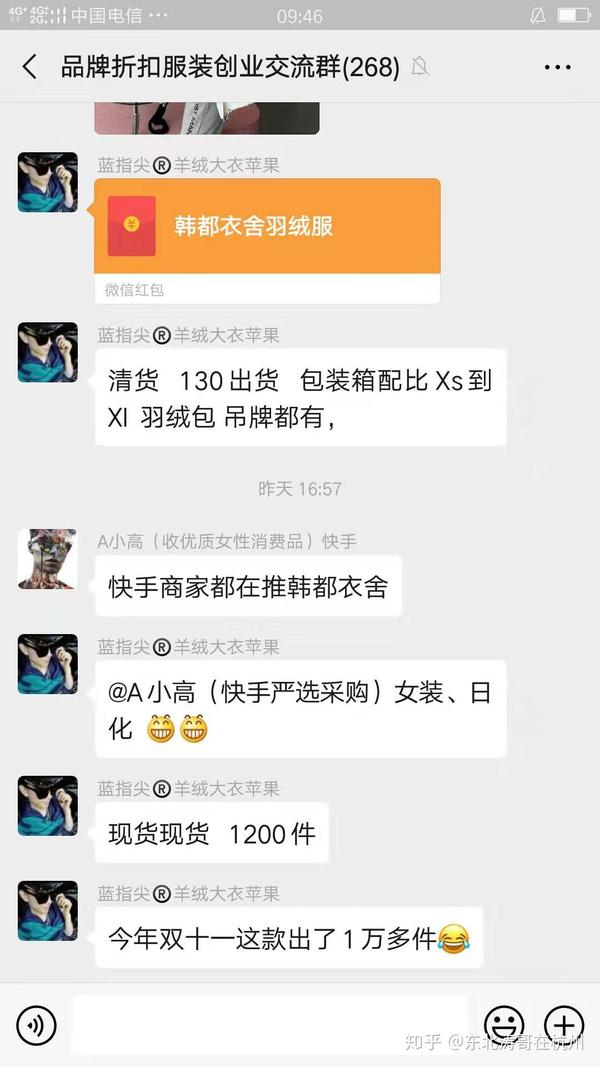
Task: Go back from the group chat
Action: pos(29,67)
